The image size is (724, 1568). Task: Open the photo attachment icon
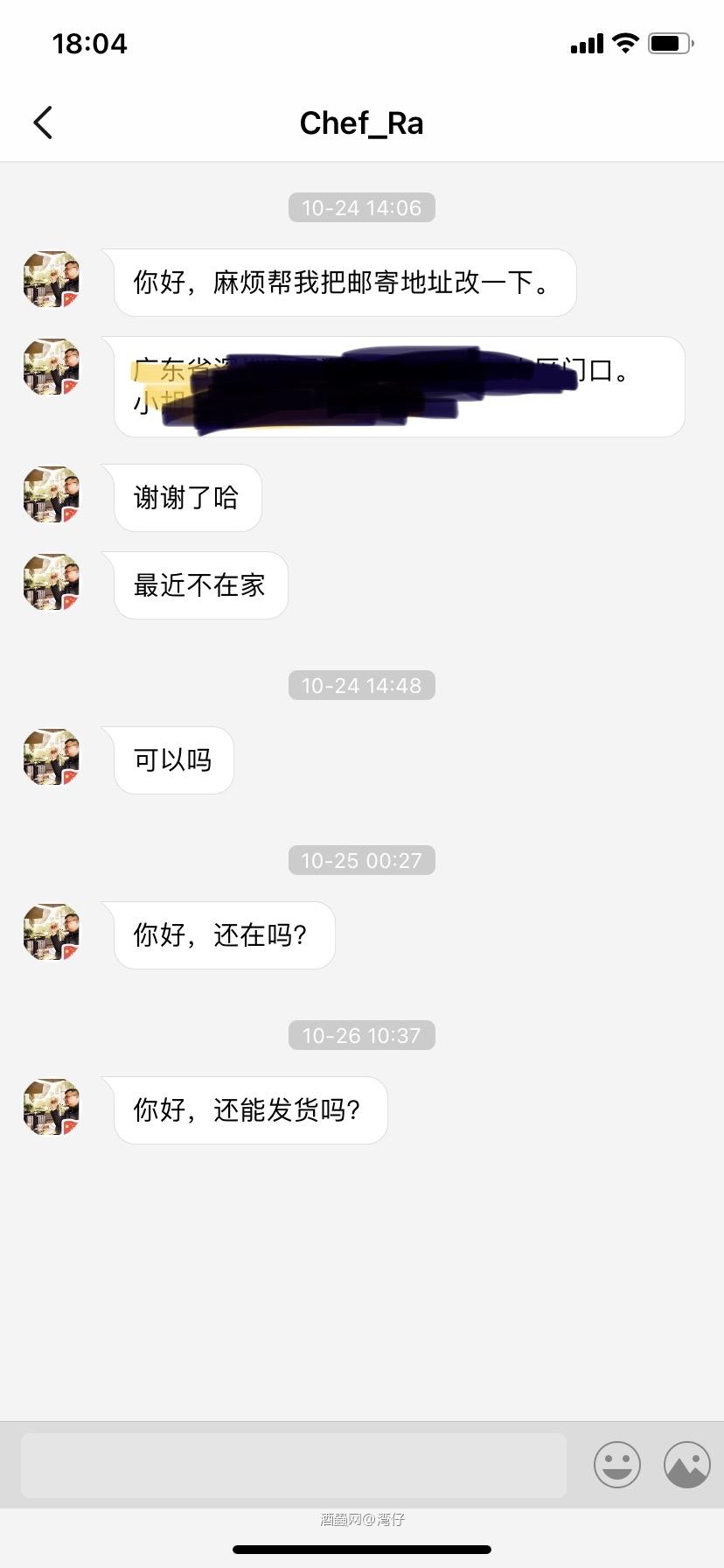point(686,1464)
